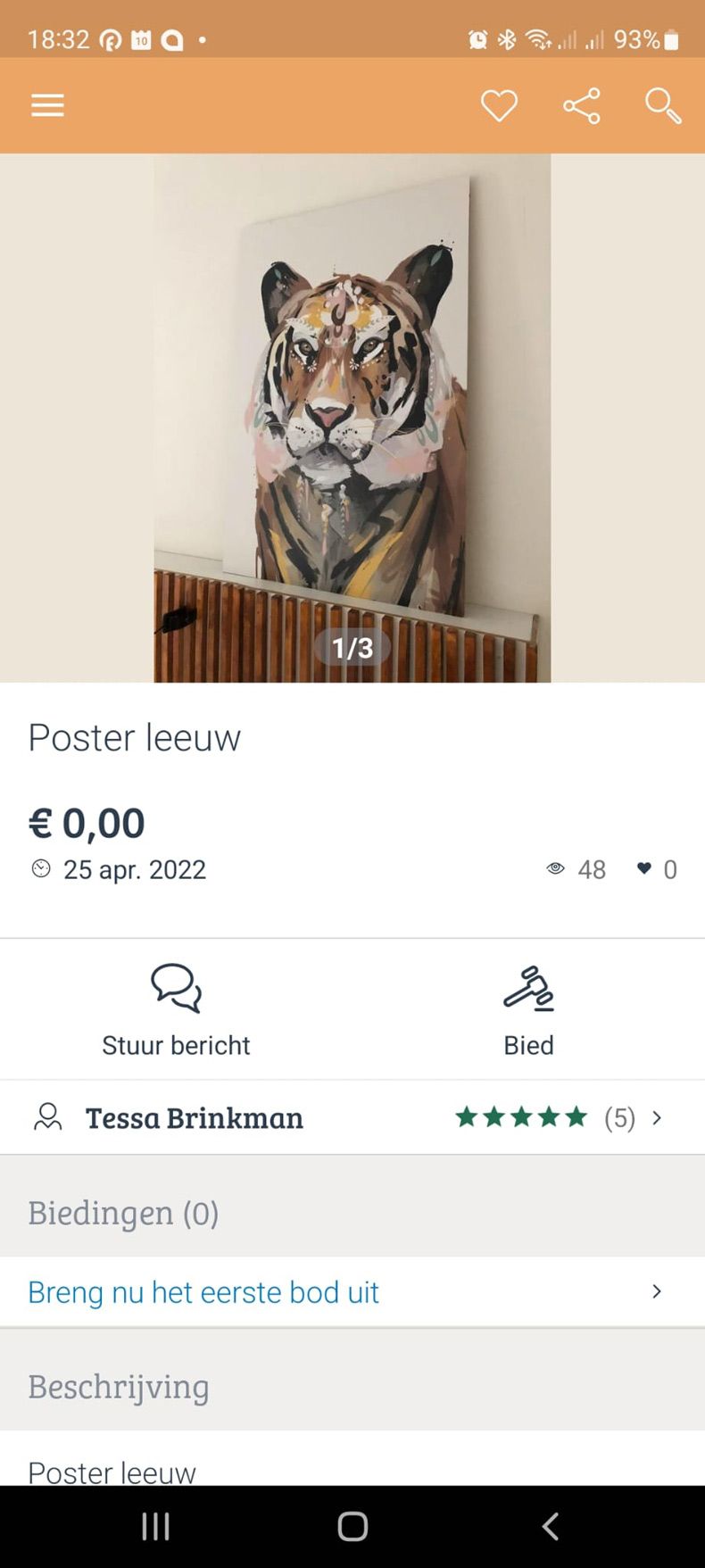Viewport: 705px width, 1568px height.
Task: Tap the eye icon showing 48 views
Action: [x=555, y=869]
